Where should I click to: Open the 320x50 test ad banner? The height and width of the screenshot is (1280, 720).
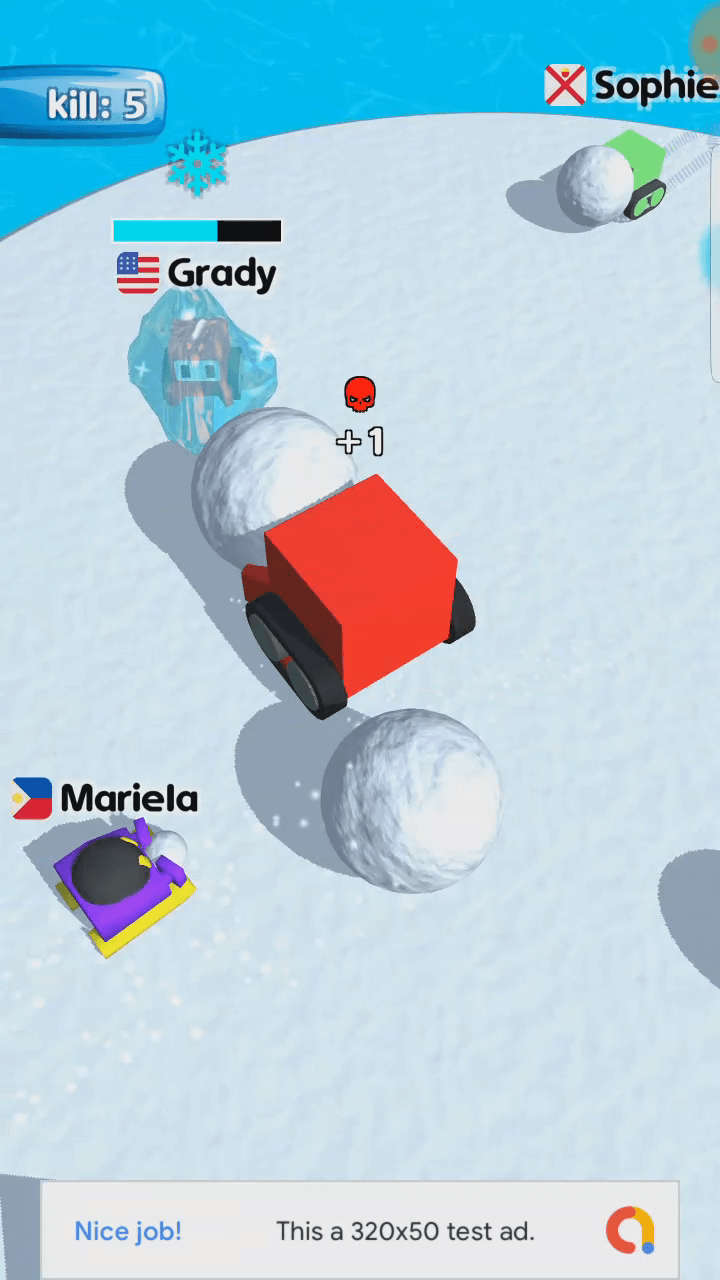coord(360,1230)
